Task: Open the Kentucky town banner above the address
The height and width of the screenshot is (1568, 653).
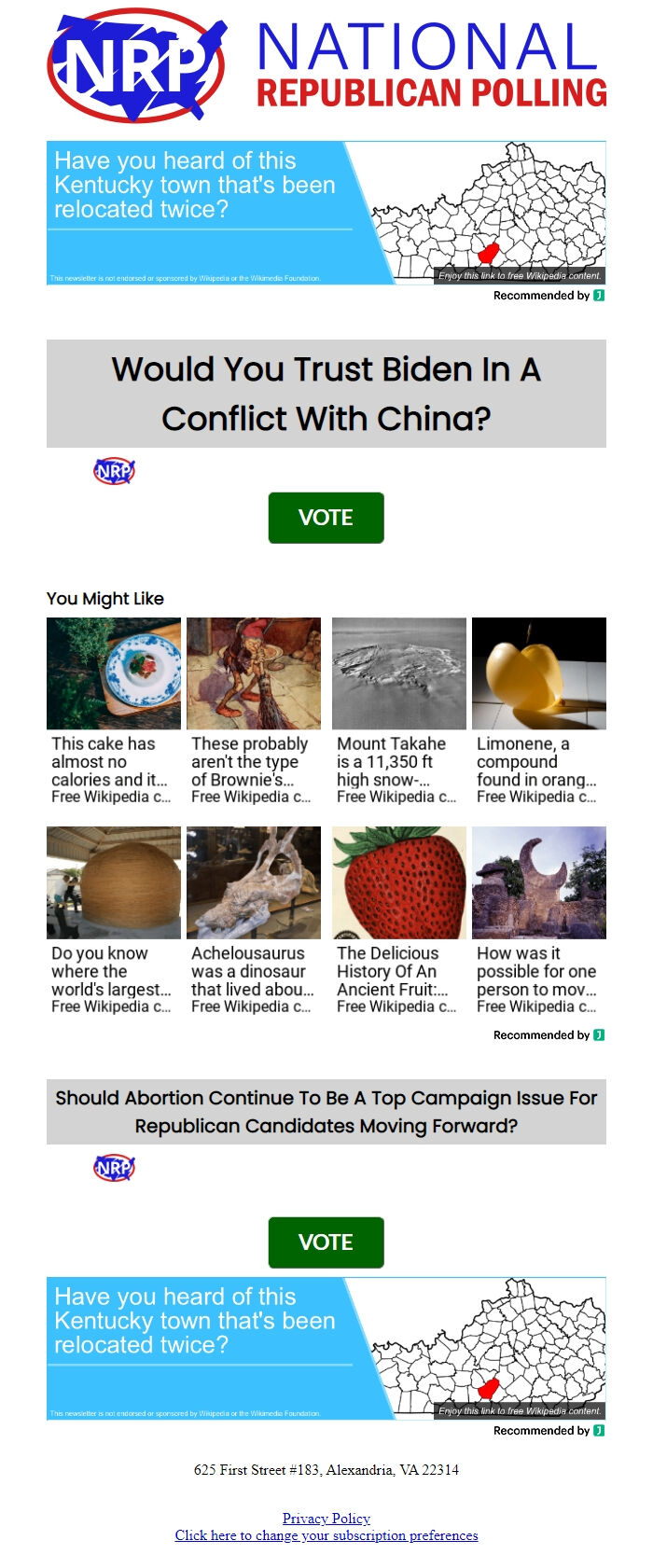Action: pyautogui.click(x=326, y=1348)
